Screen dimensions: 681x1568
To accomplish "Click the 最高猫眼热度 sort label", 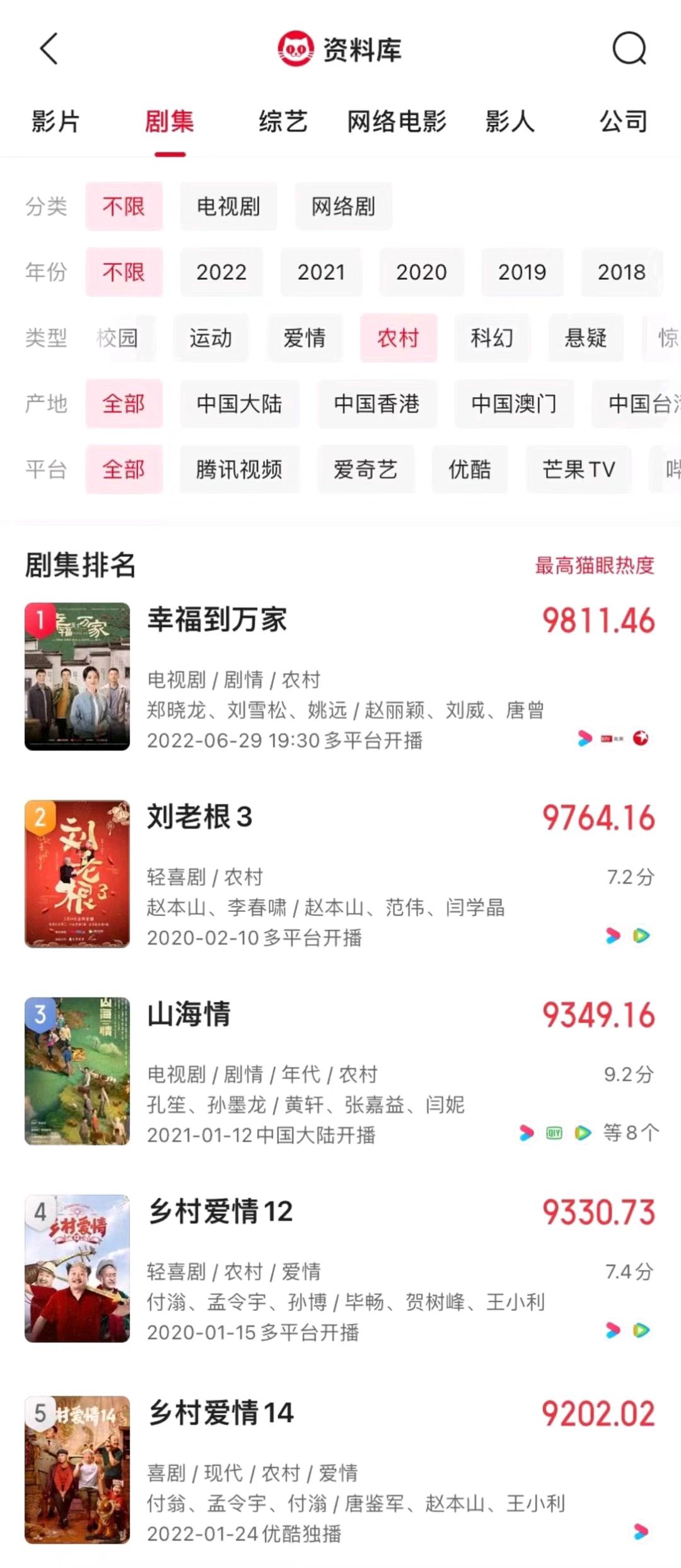I will (593, 567).
